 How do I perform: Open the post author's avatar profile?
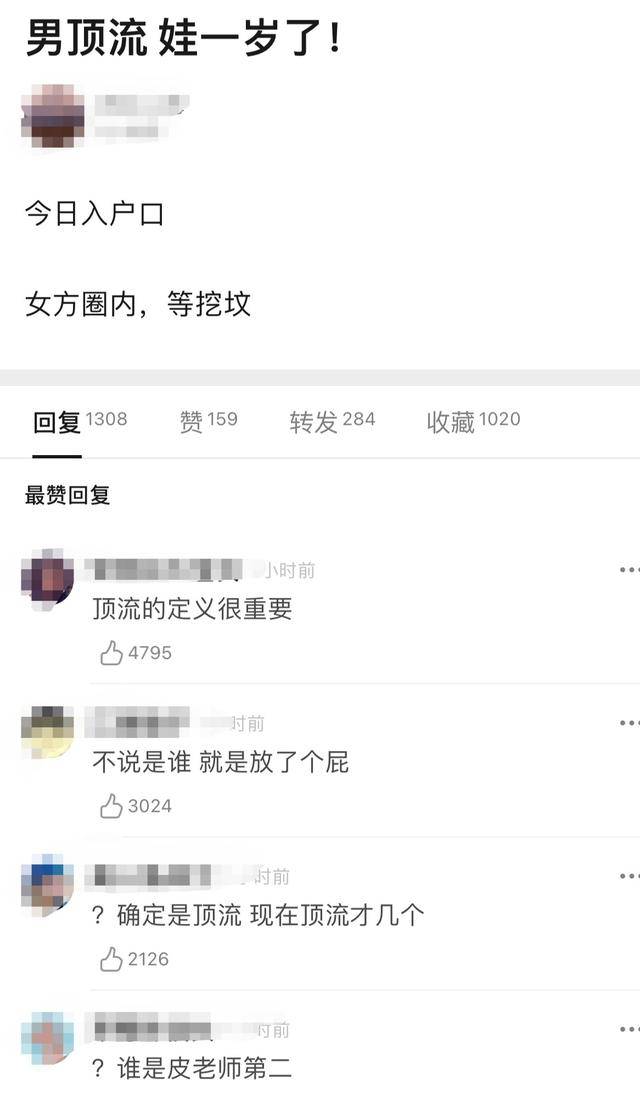coord(53,116)
